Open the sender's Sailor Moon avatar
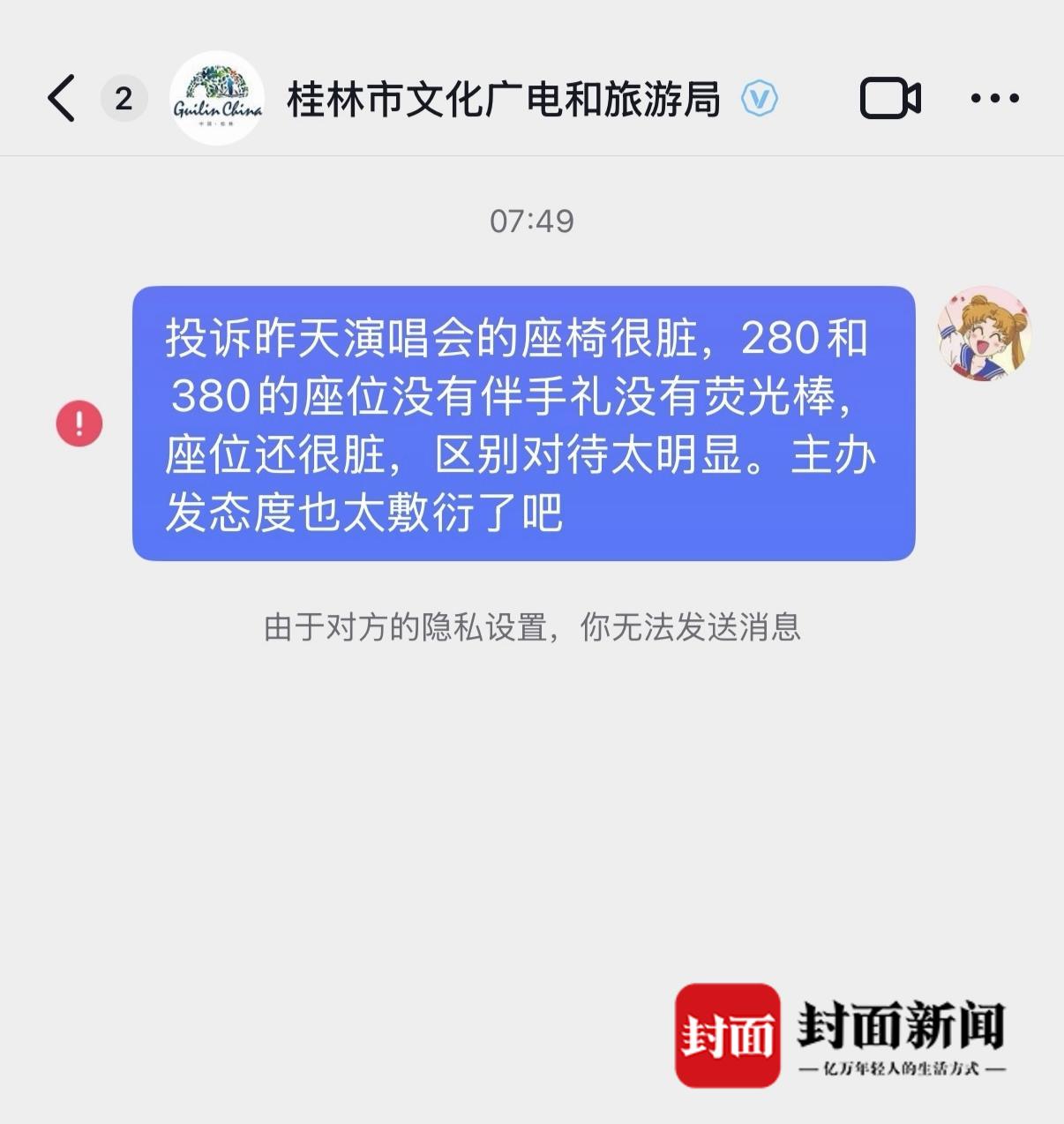This screenshot has width=1064, height=1124. pyautogui.click(x=984, y=333)
